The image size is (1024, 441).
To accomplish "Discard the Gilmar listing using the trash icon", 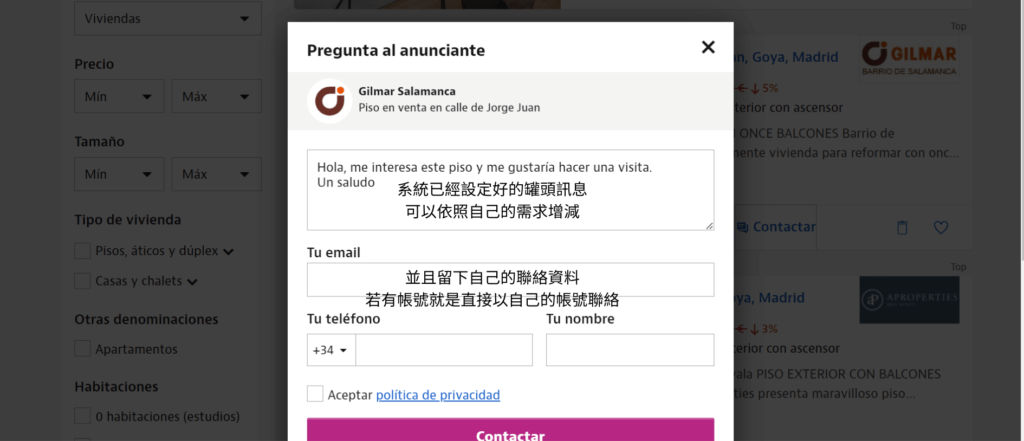I will (x=902, y=227).
